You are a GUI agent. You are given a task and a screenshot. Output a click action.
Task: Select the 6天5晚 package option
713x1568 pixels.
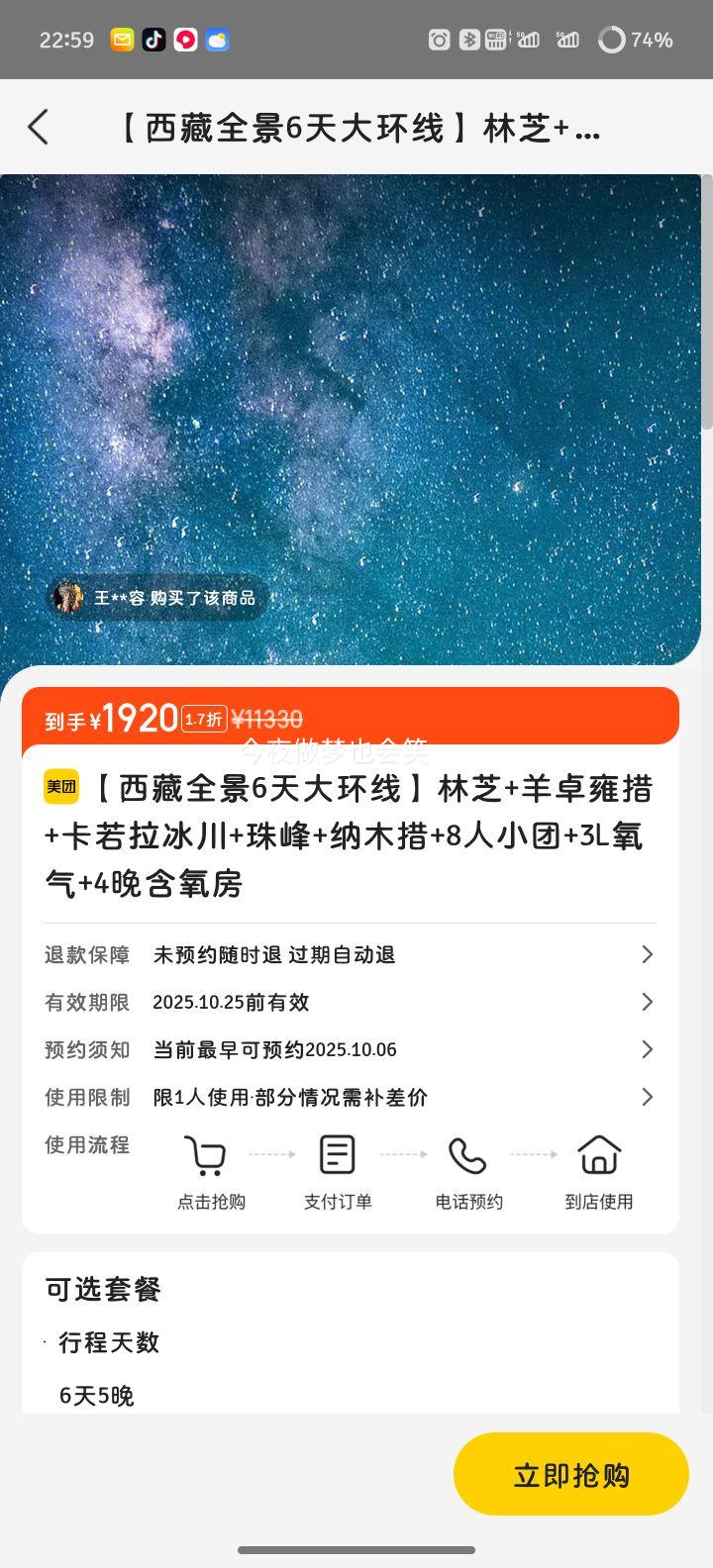[x=96, y=1396]
